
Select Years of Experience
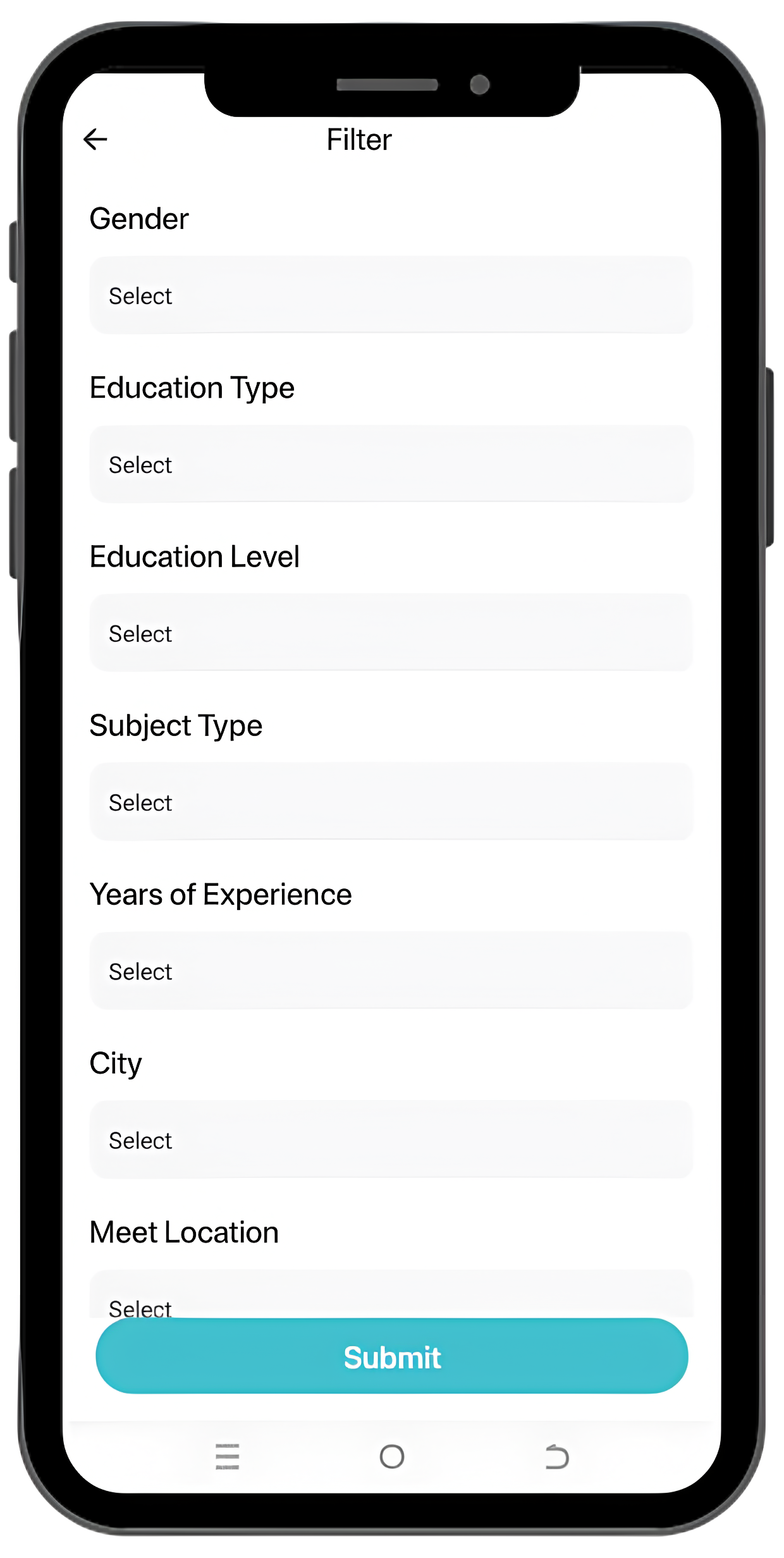pos(391,970)
